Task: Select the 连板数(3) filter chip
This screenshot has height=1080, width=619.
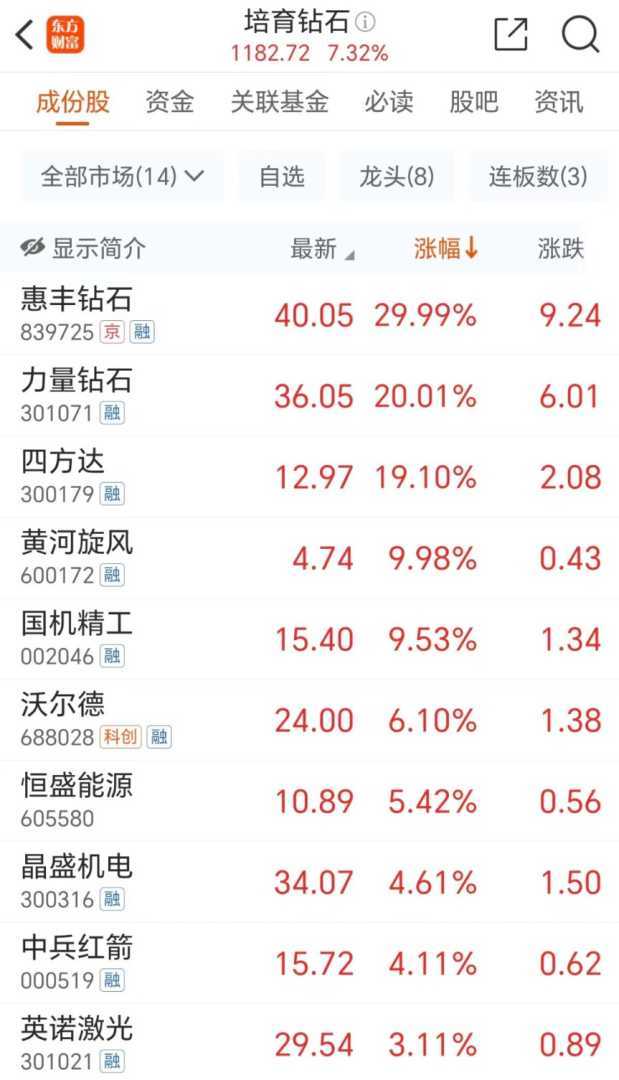Action: tap(537, 177)
